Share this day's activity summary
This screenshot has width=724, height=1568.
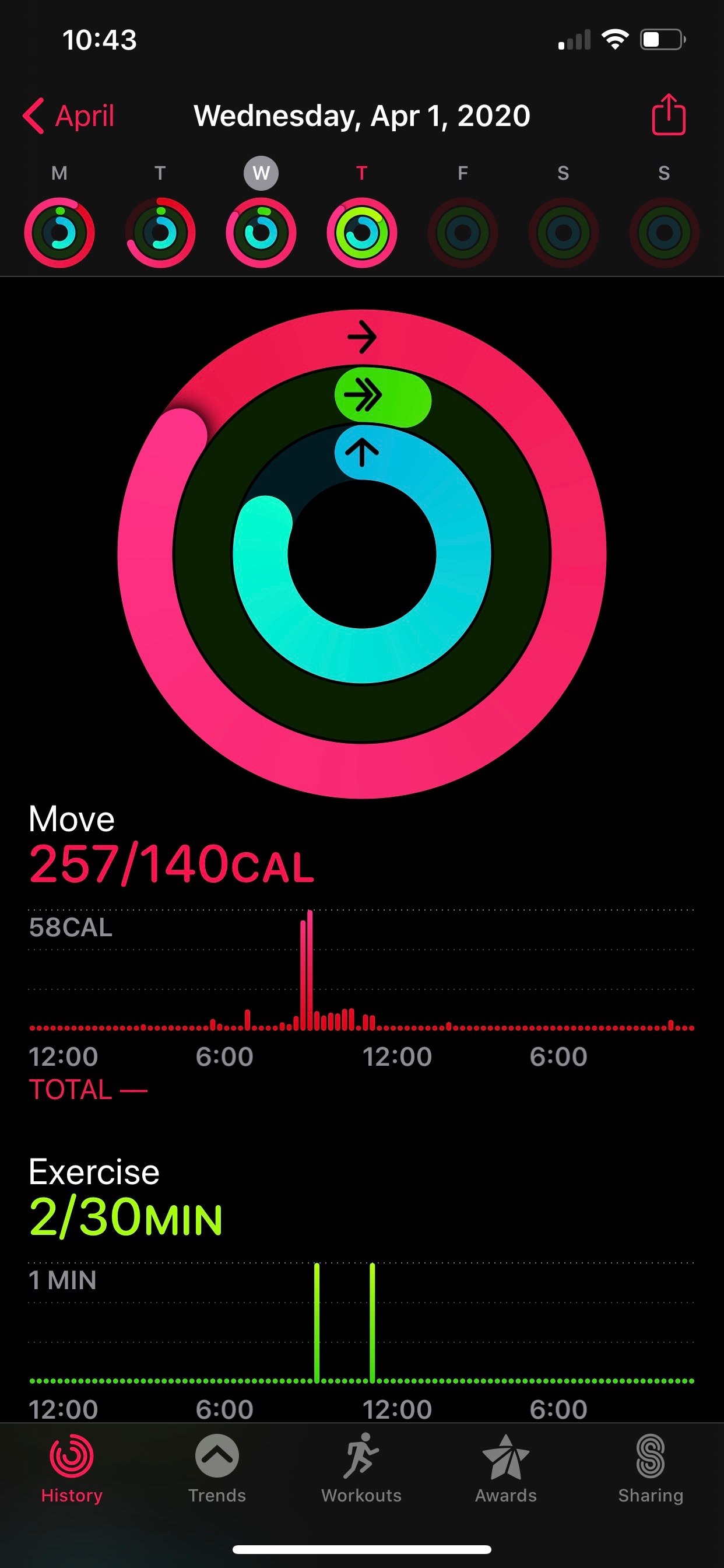[668, 114]
